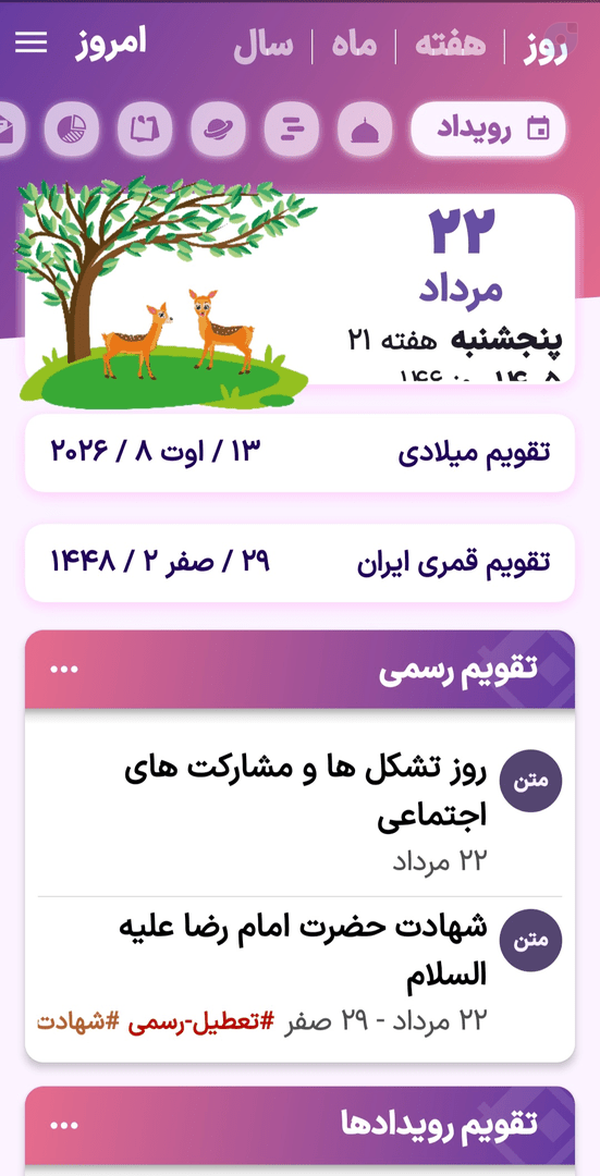The height and width of the screenshot is (1176, 600).
Task: Open the horizontal bars list icon
Action: click(x=292, y=129)
